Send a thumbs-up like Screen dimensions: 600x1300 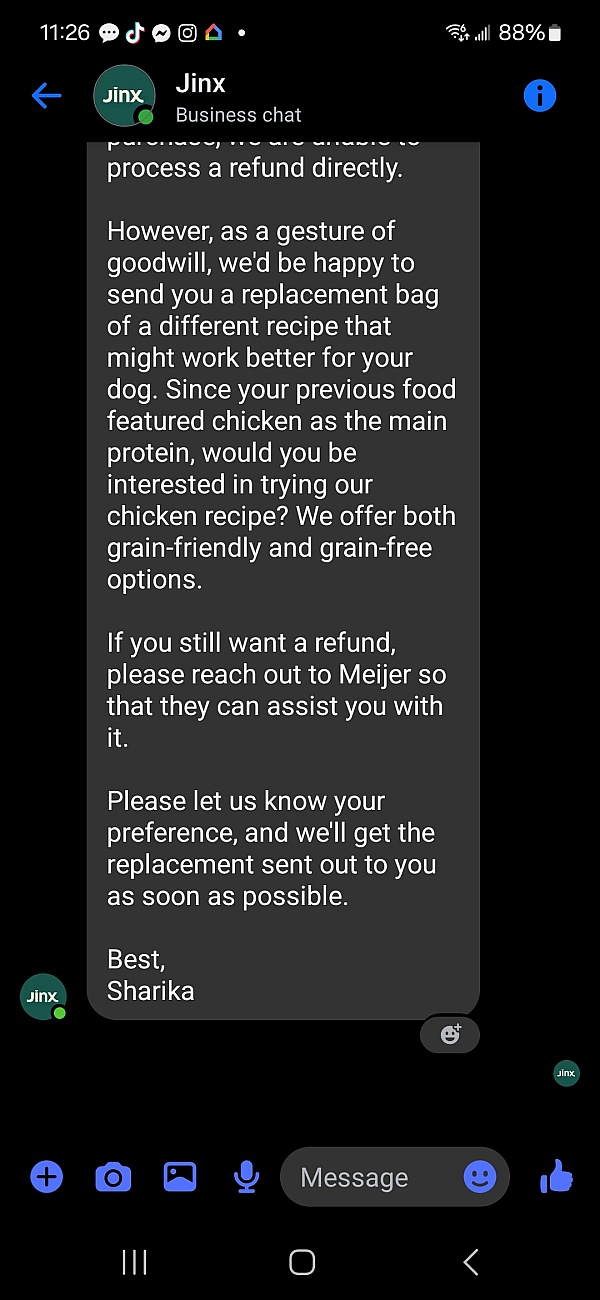tap(556, 1177)
